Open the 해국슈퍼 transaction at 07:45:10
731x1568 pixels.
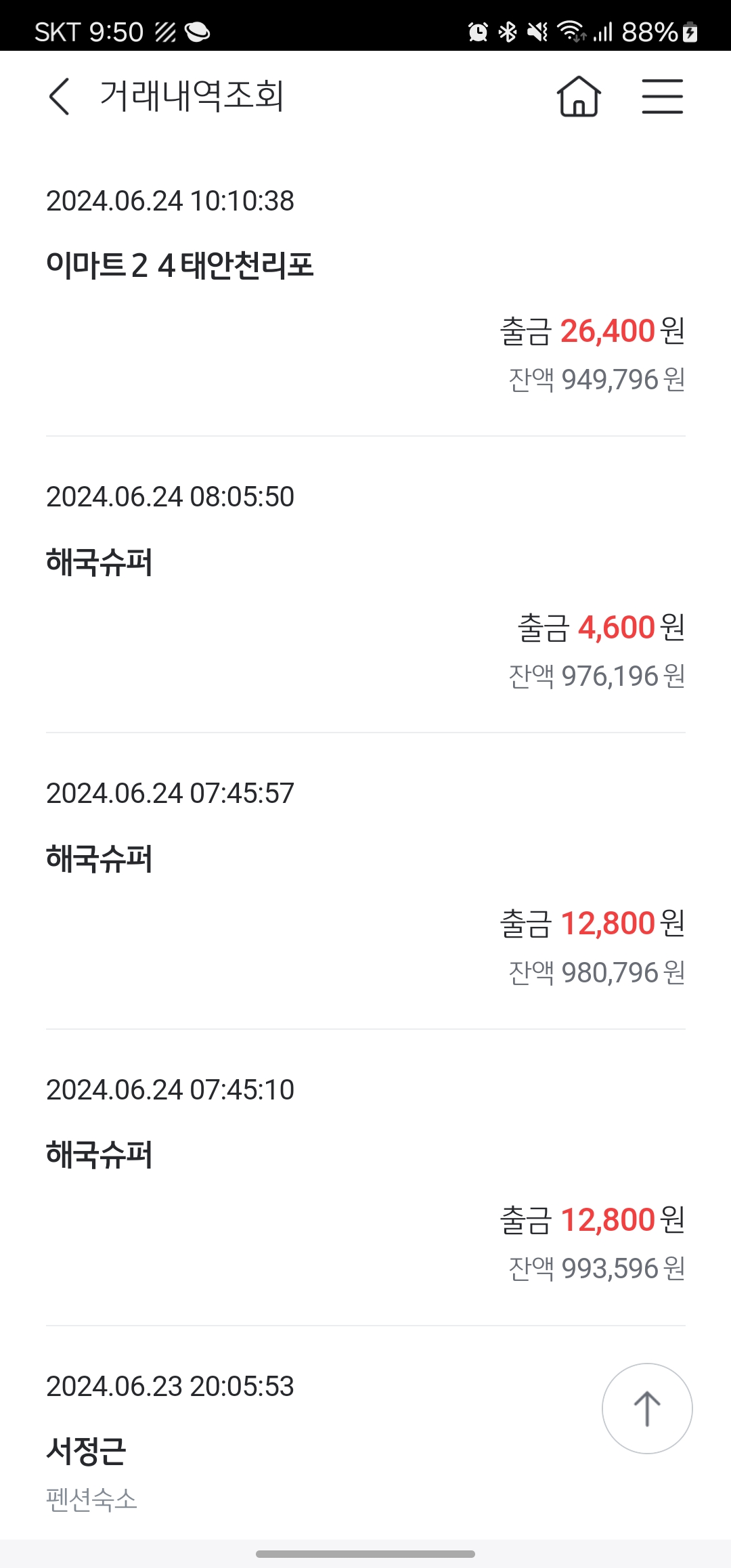365,1178
